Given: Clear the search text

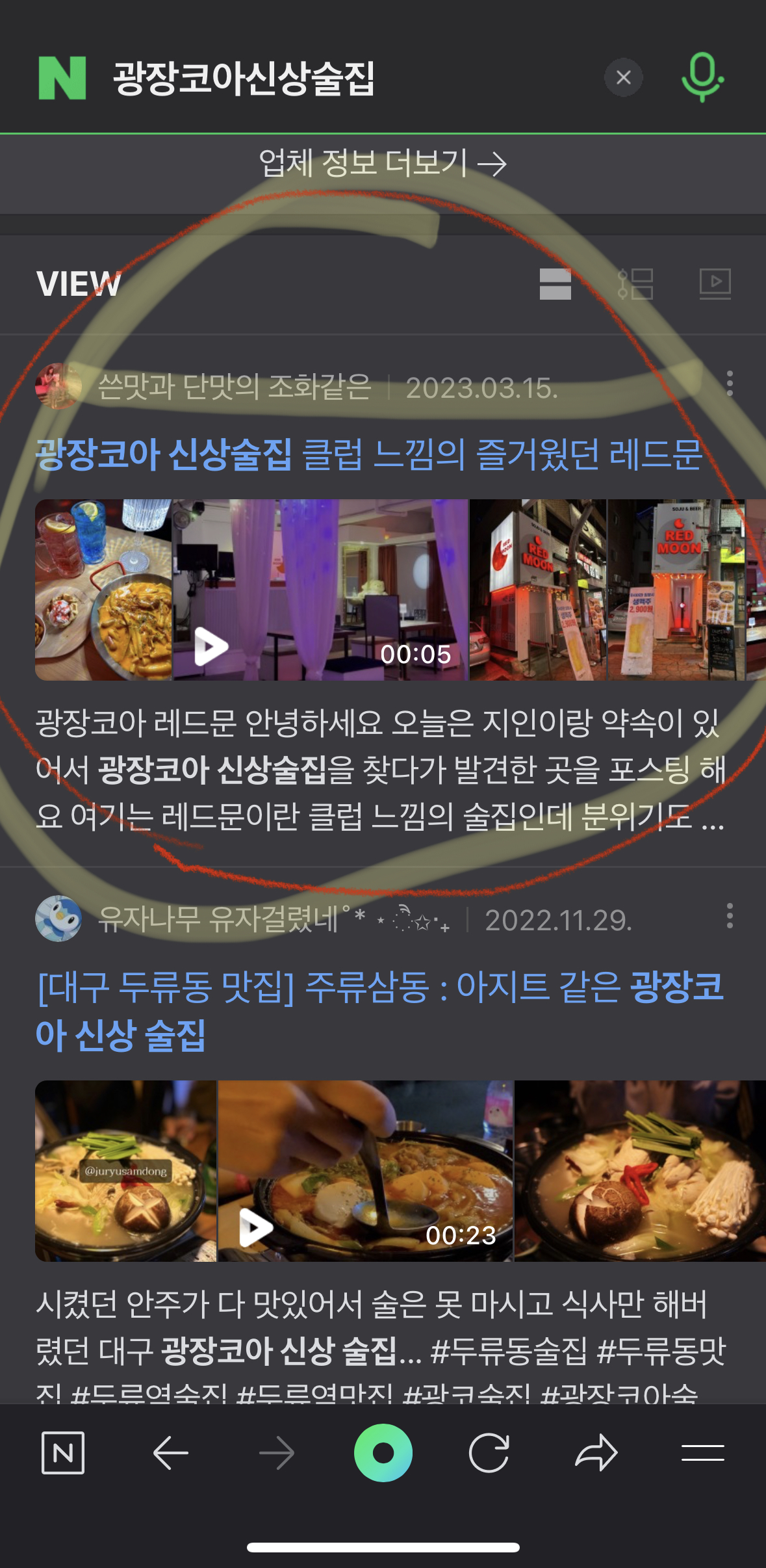Looking at the screenshot, I should point(623,78).
